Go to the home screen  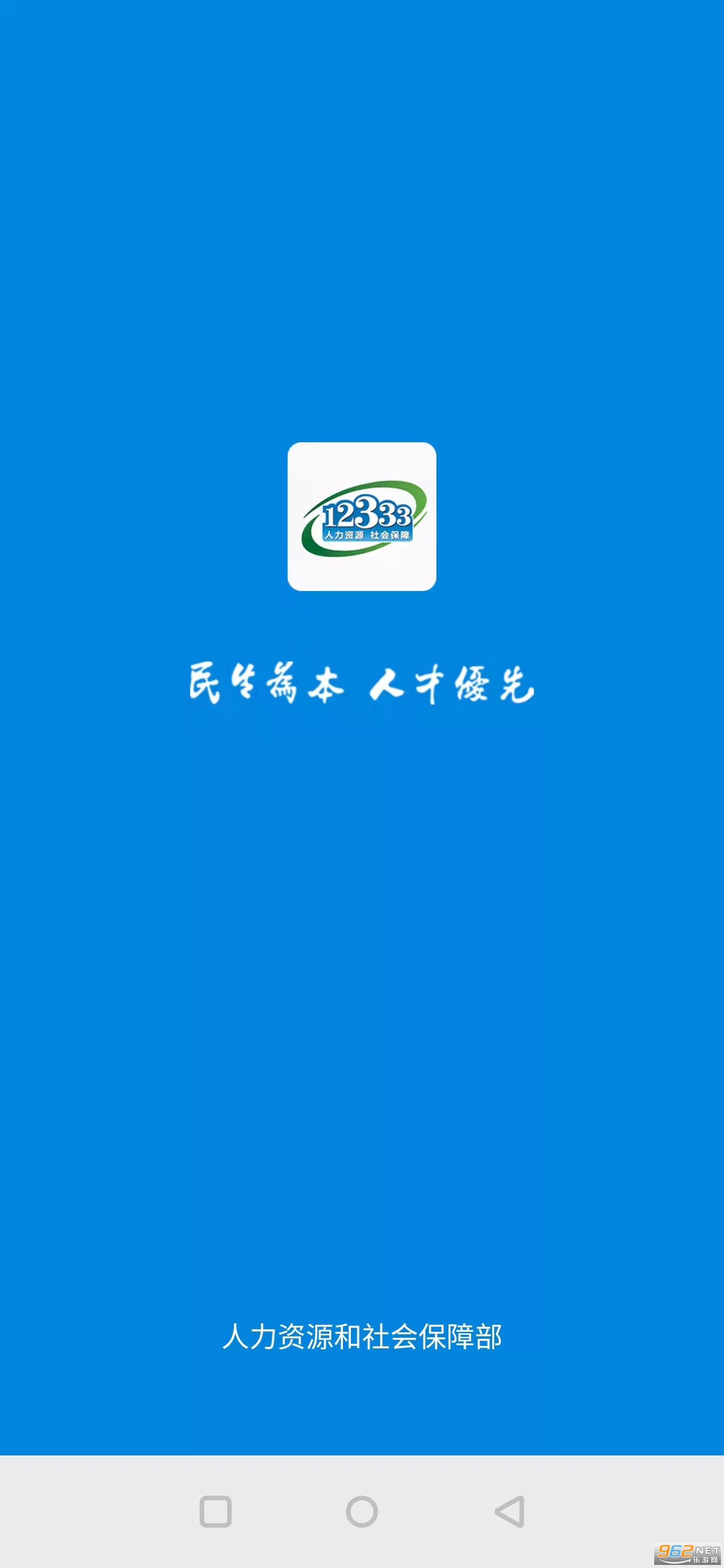pos(361,1511)
